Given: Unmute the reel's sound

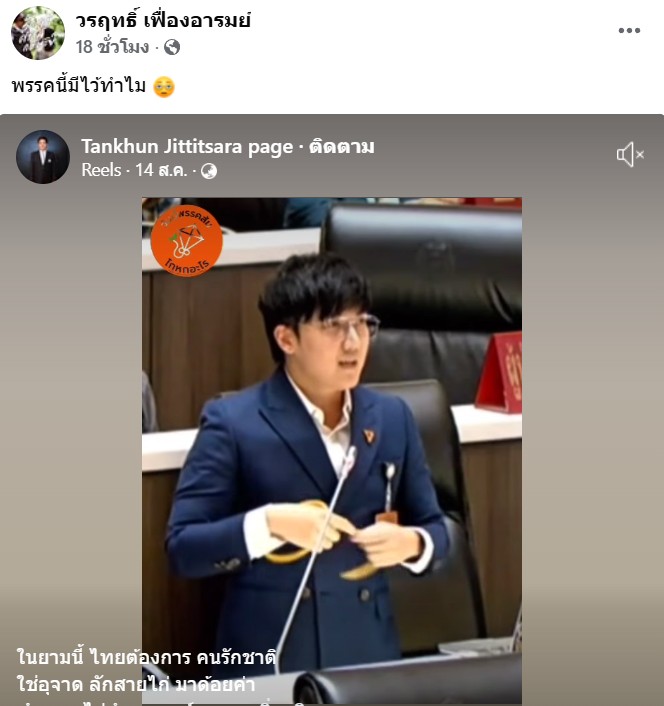Looking at the screenshot, I should [630, 154].
